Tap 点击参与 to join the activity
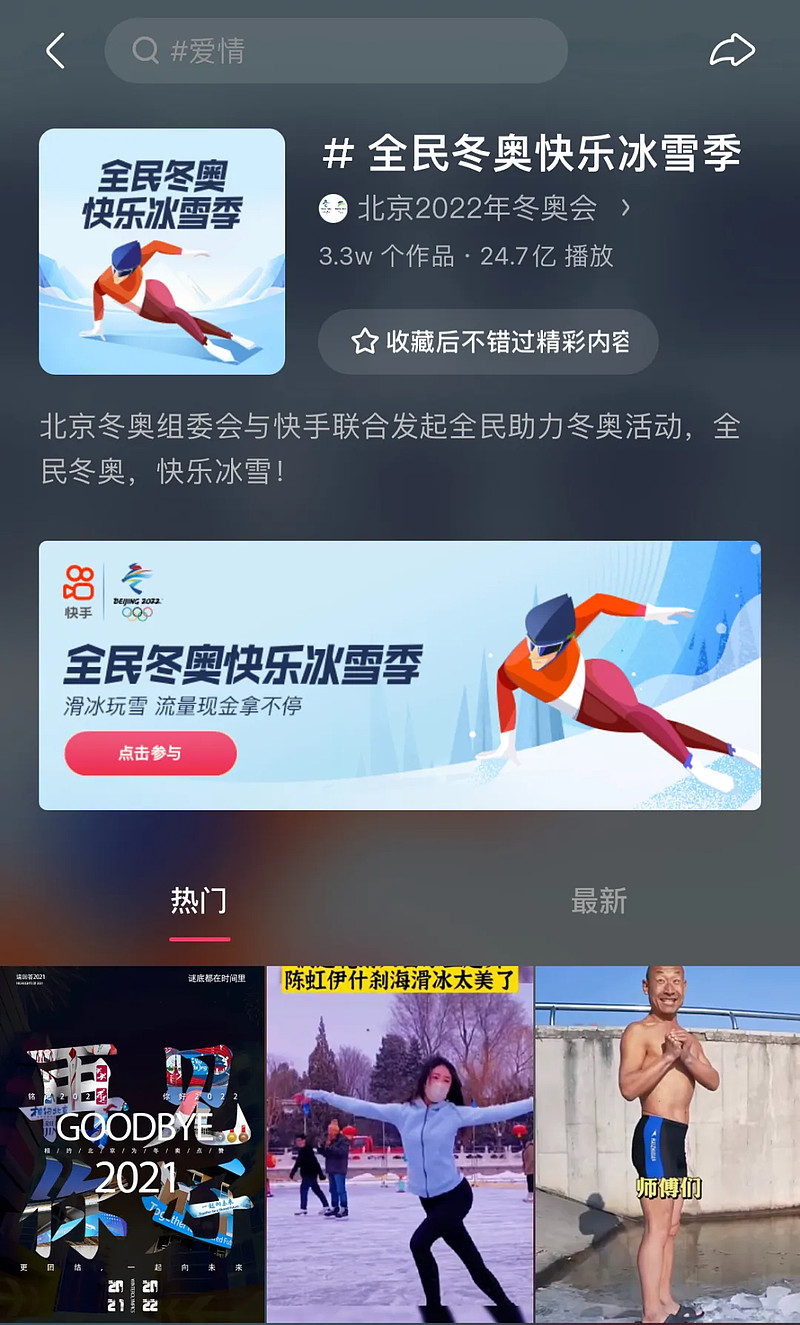 tap(150, 753)
